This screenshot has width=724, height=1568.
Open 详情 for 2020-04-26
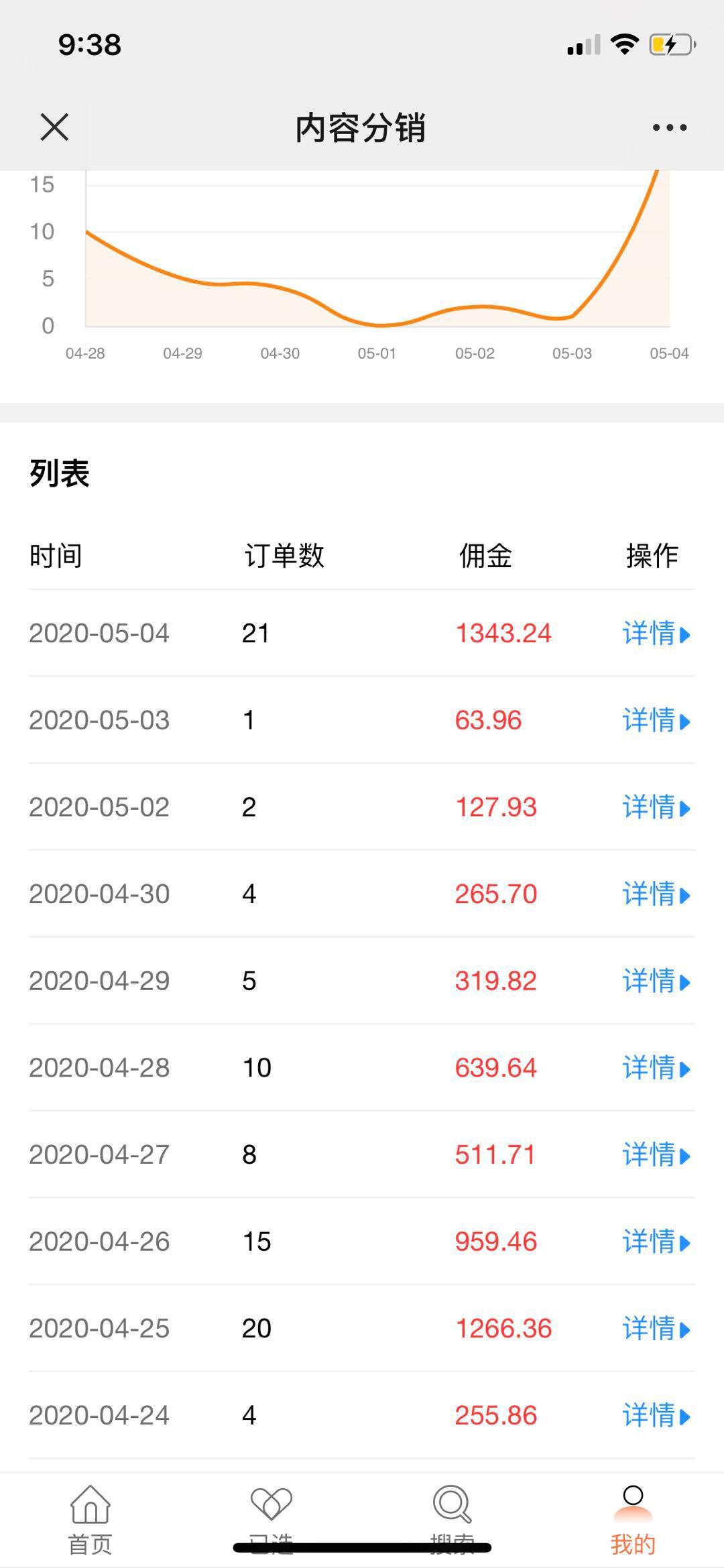[x=649, y=1242]
